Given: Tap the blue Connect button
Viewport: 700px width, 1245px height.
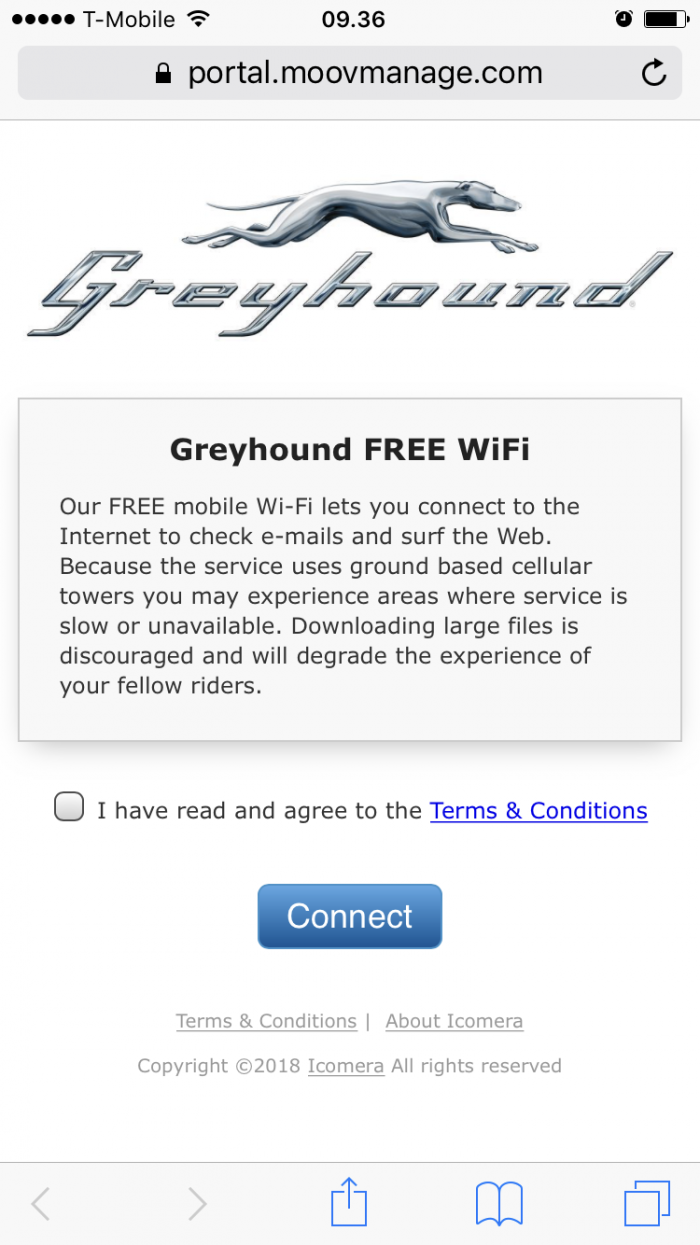Looking at the screenshot, I should point(349,916).
